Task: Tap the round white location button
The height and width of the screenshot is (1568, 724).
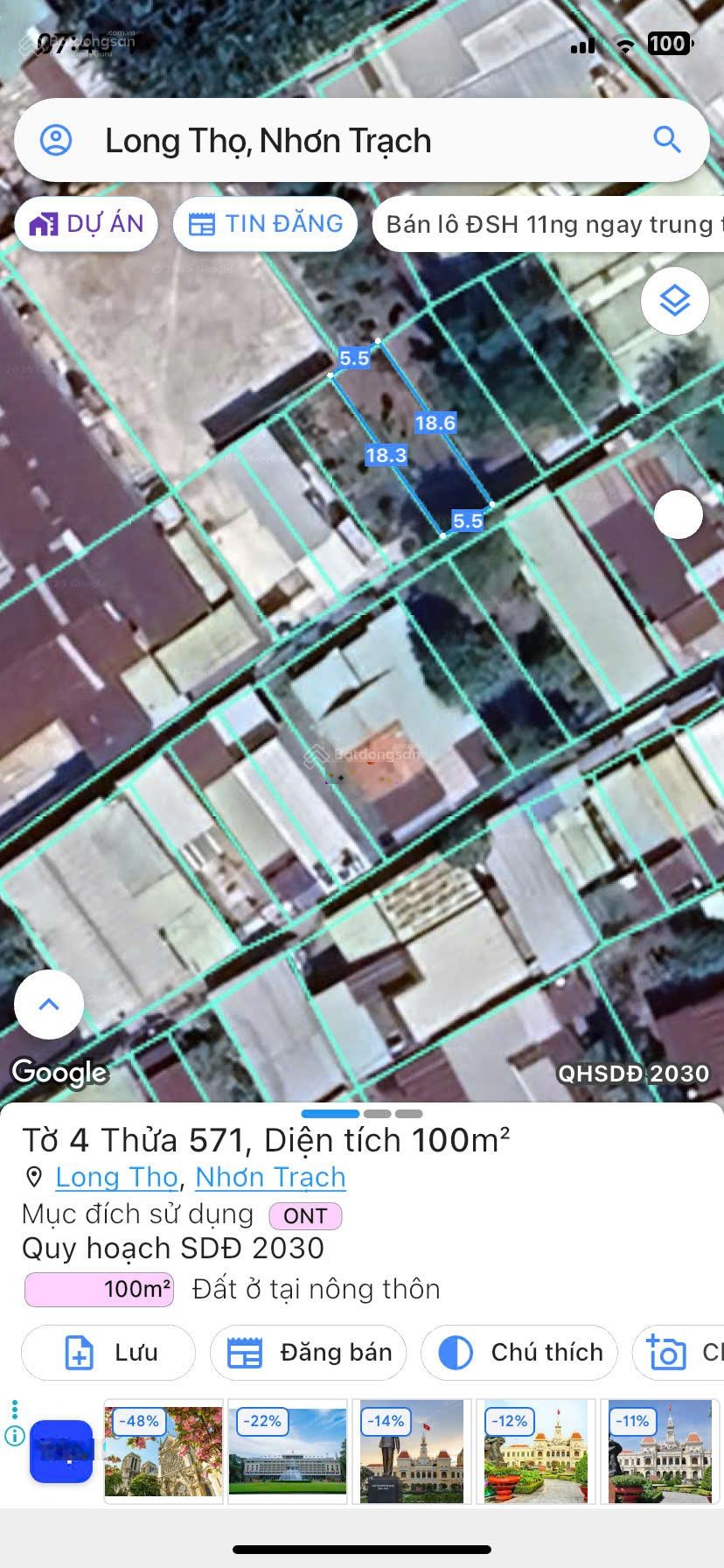Action: pos(678,514)
